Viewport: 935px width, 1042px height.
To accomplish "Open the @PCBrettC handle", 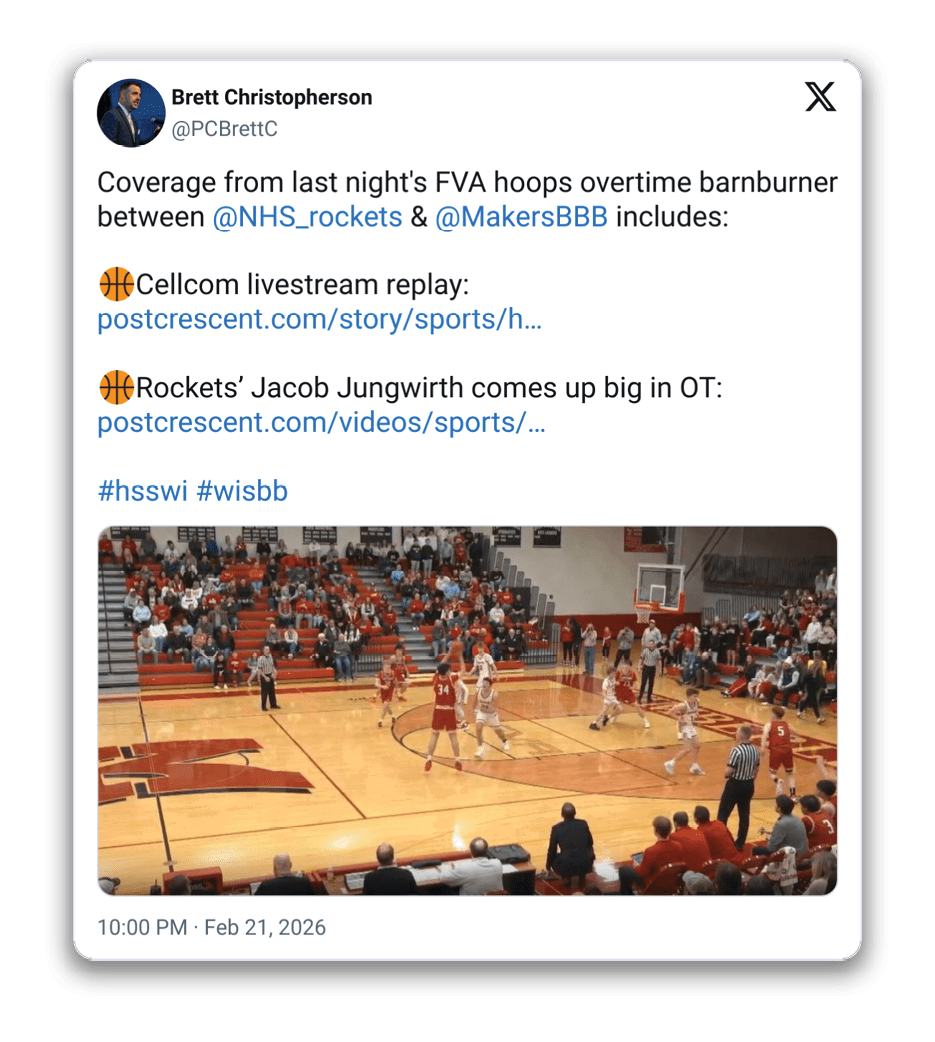I will [x=224, y=130].
